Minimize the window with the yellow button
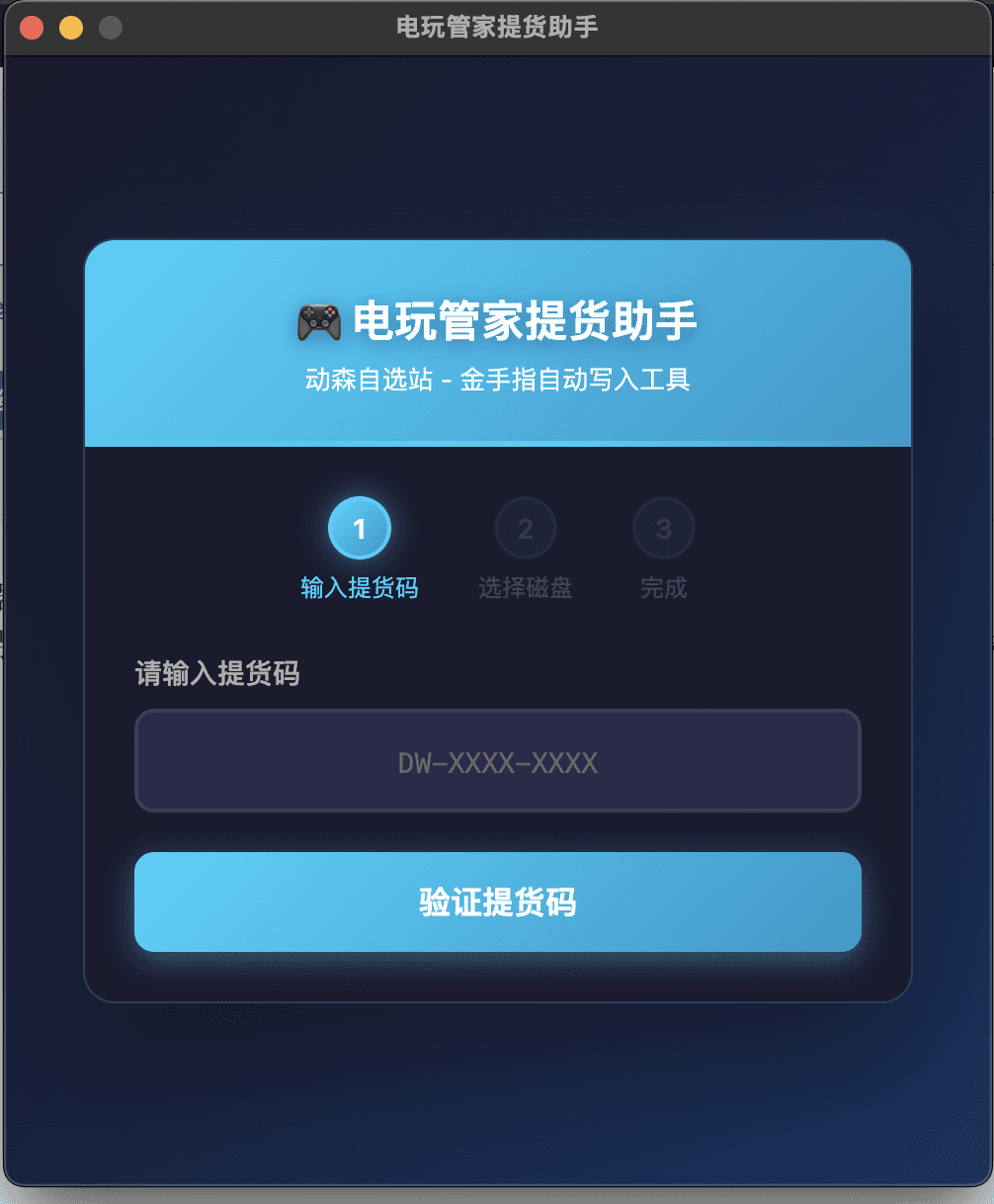Image resolution: width=994 pixels, height=1204 pixels. (x=71, y=28)
